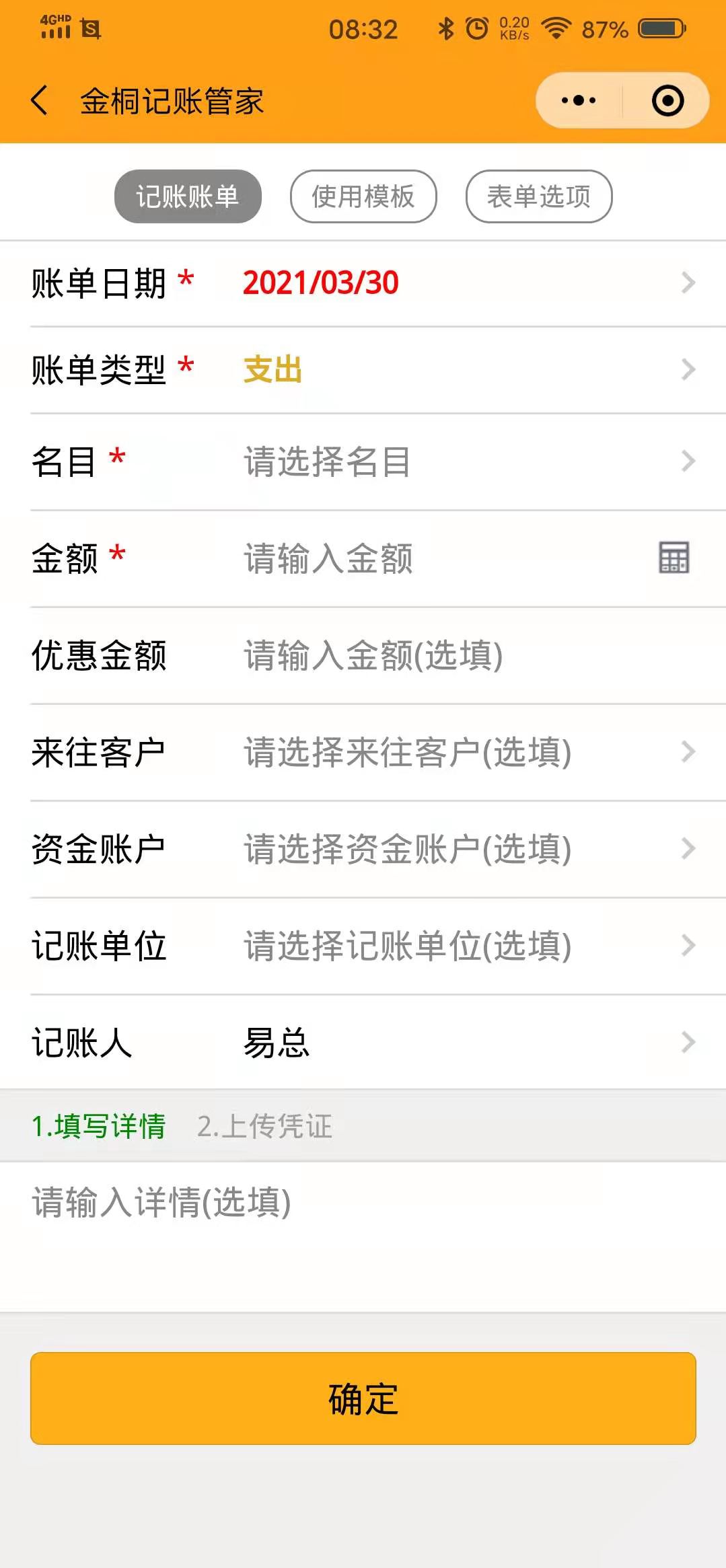Confirm the bill with the 确定 button
726x1568 pixels.
pyautogui.click(x=363, y=1398)
